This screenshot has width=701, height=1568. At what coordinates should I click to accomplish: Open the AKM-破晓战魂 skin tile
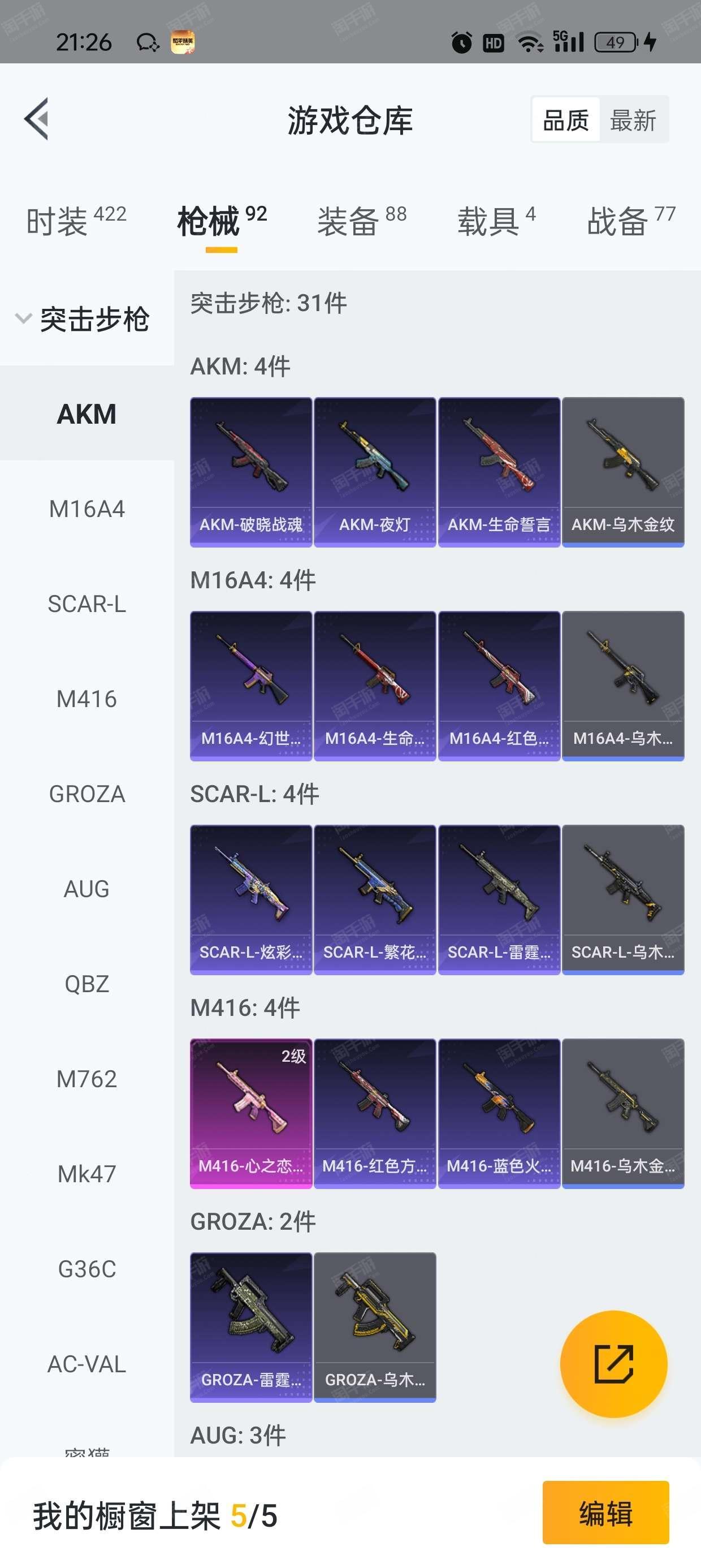point(250,472)
